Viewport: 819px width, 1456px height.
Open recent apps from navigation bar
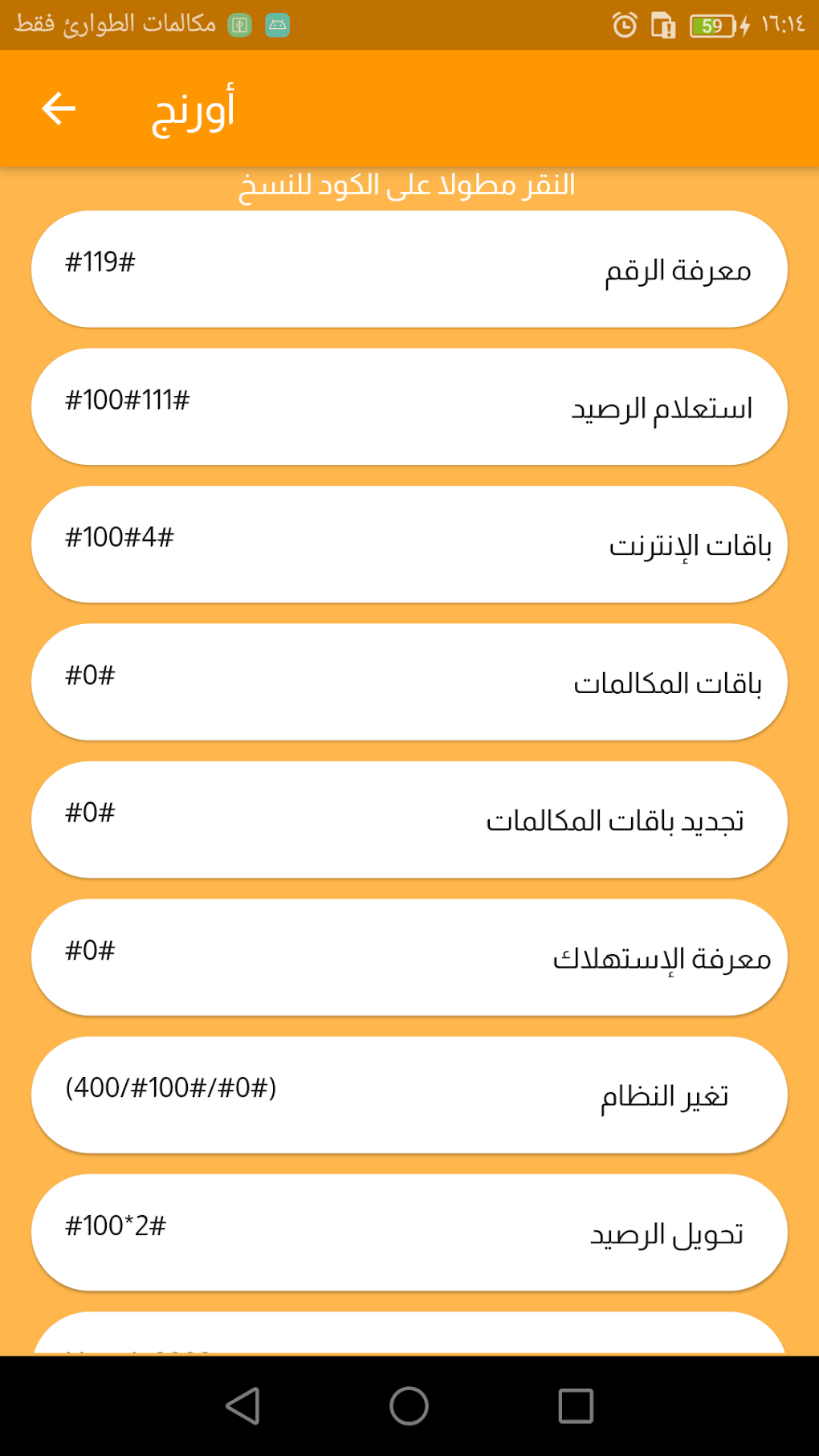tap(576, 1406)
